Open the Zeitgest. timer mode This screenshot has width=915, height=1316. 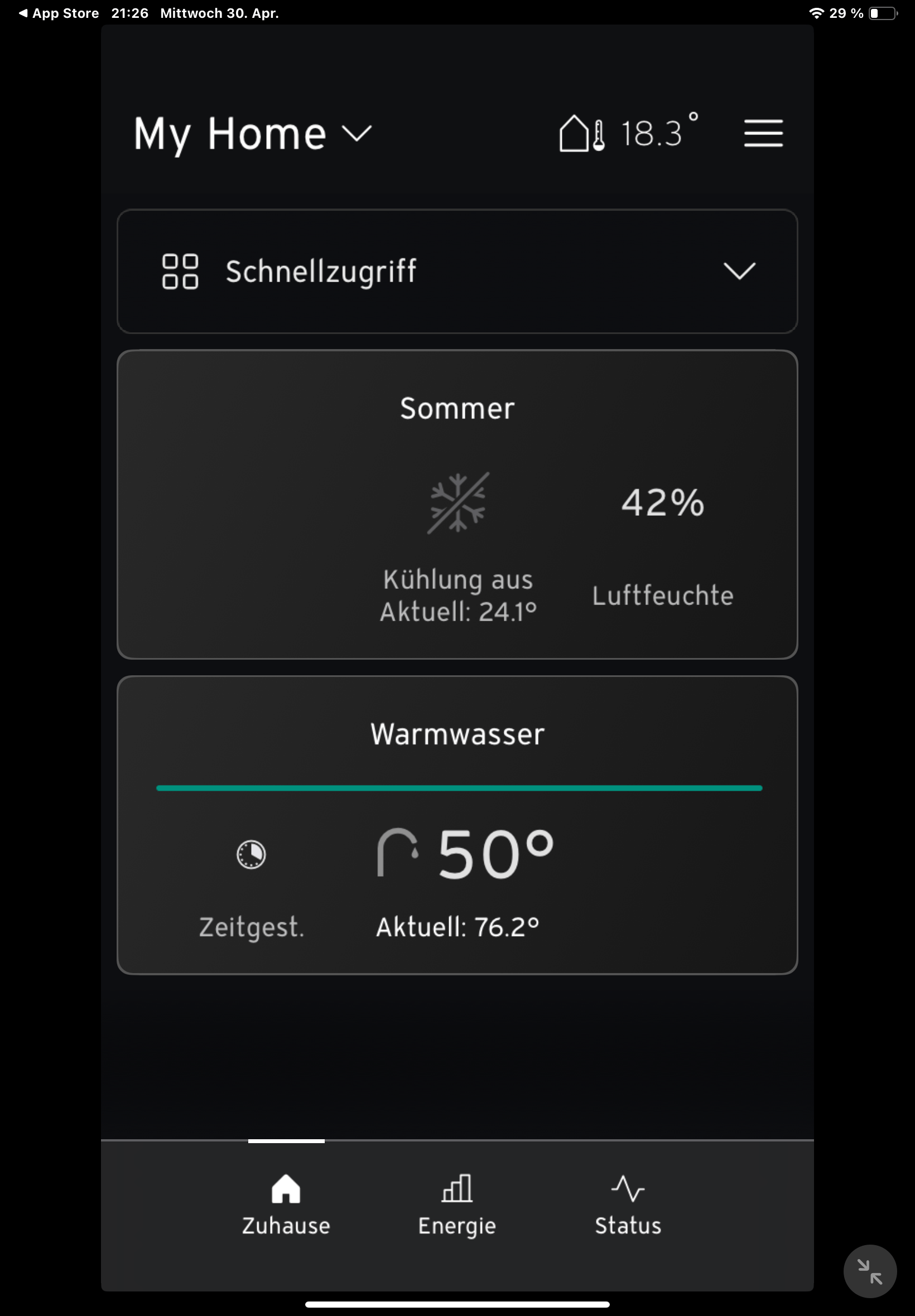click(x=251, y=855)
